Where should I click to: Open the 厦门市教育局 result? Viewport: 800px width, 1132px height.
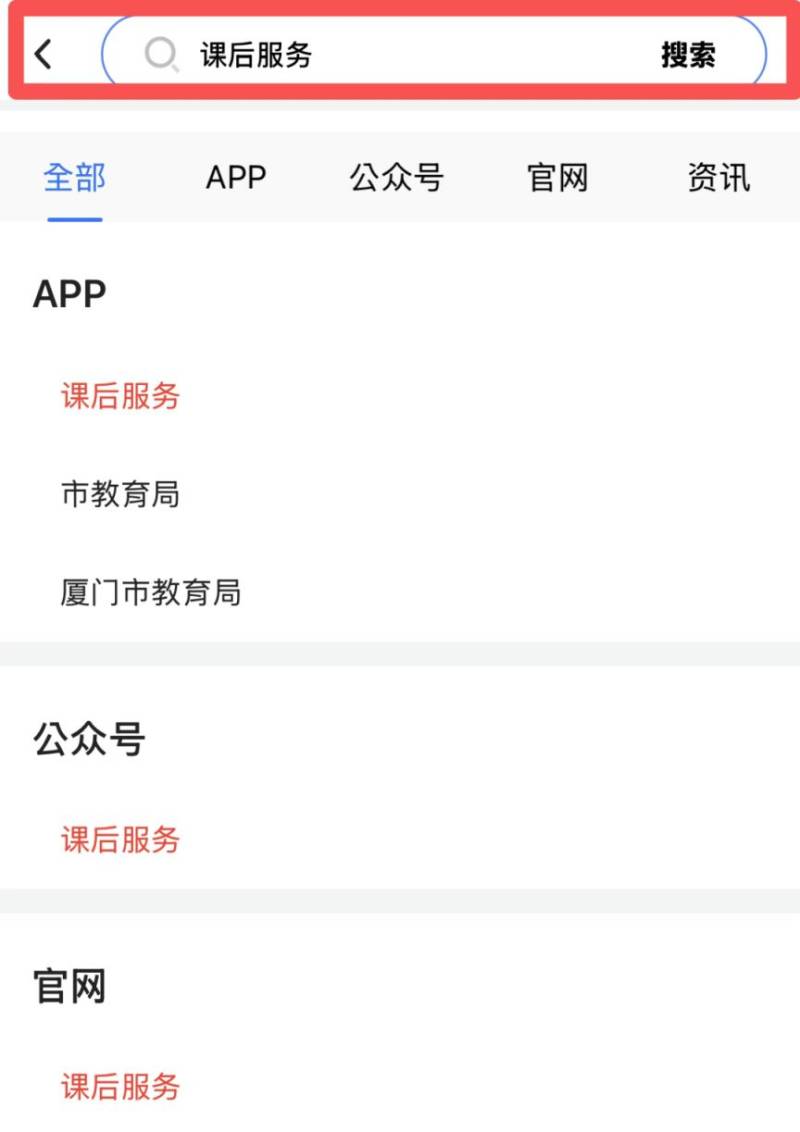point(150,592)
